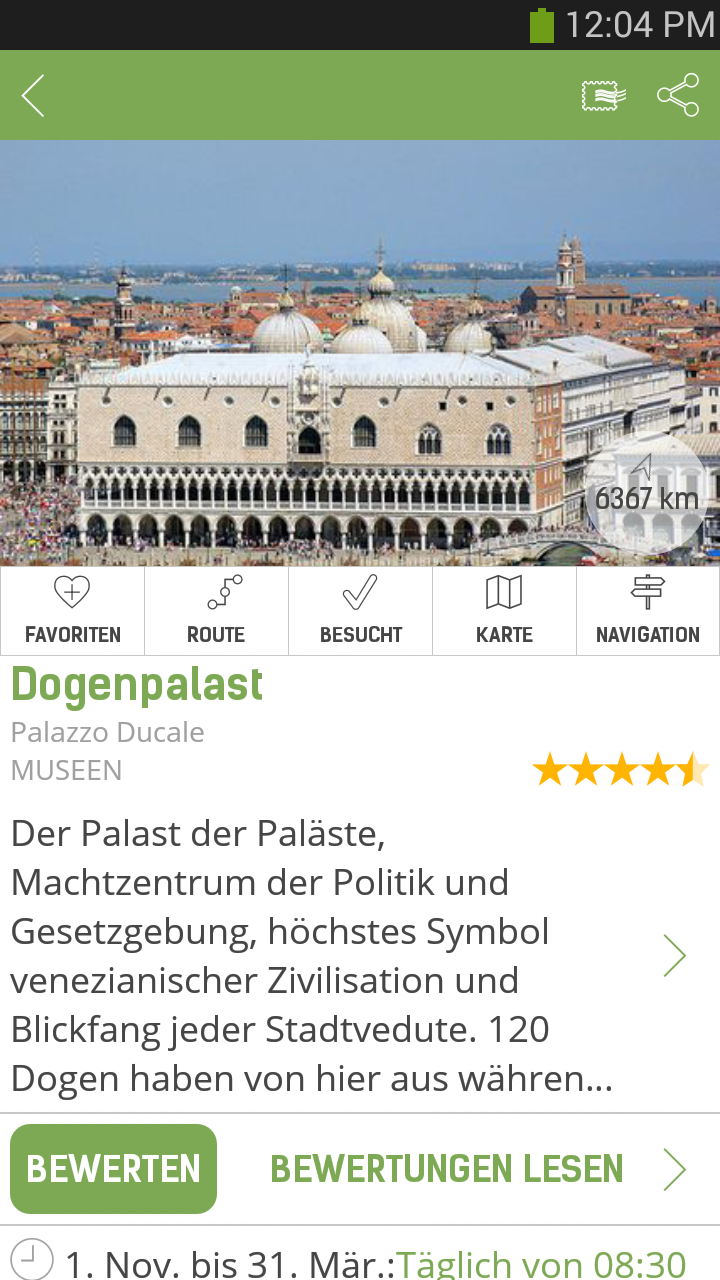Show Dogenpalast on the Karte
Viewport: 720px width, 1280px height.
504,611
